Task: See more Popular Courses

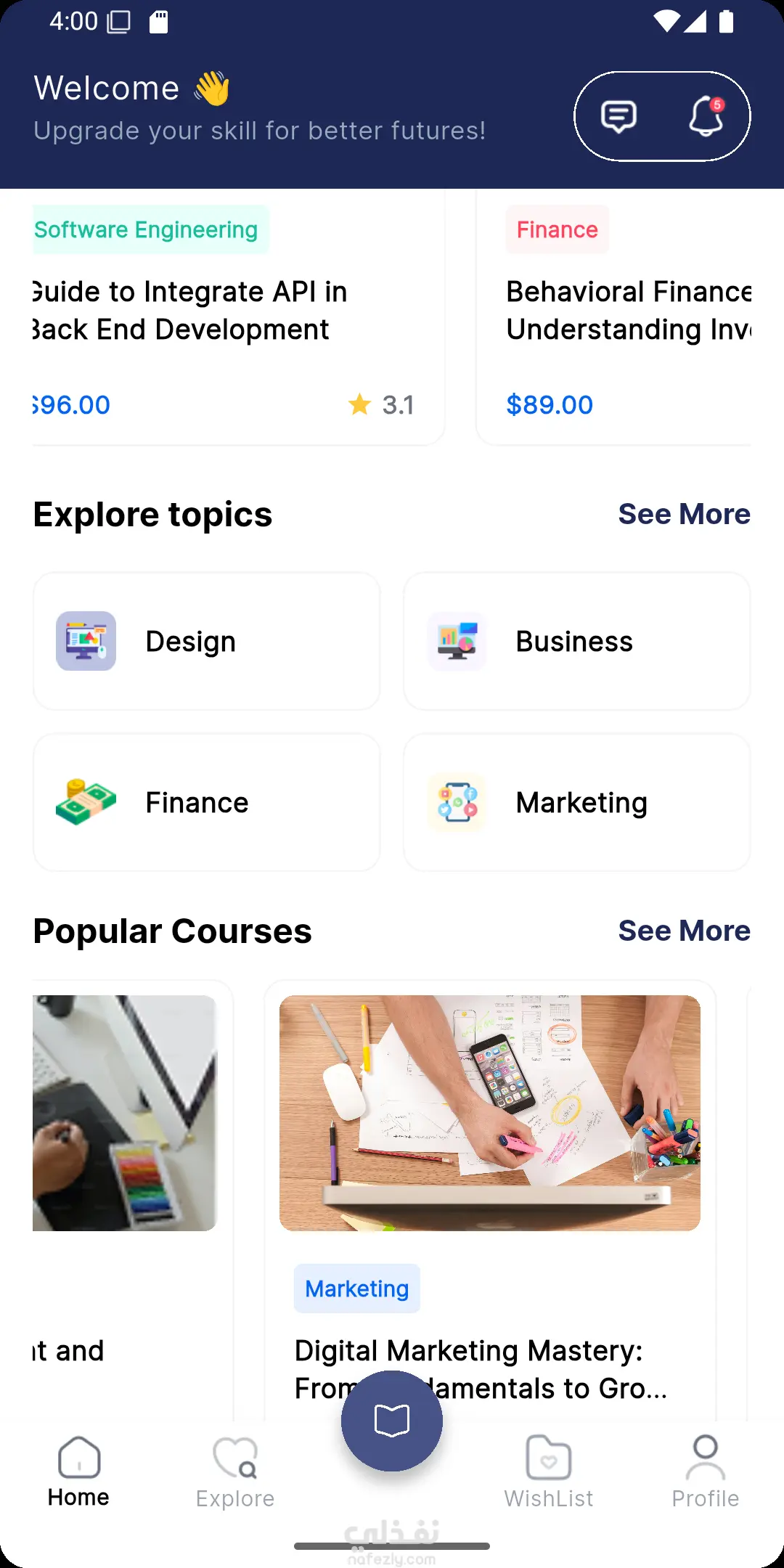Action: (x=684, y=931)
